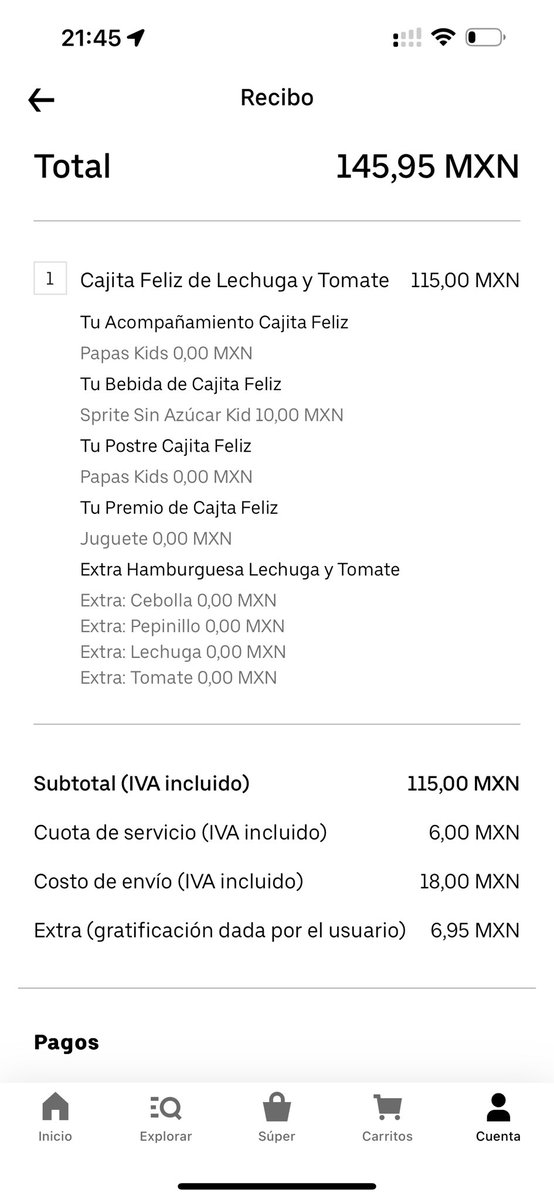Switch to the Inicio tab
The image size is (554, 1200).
coord(55,1118)
